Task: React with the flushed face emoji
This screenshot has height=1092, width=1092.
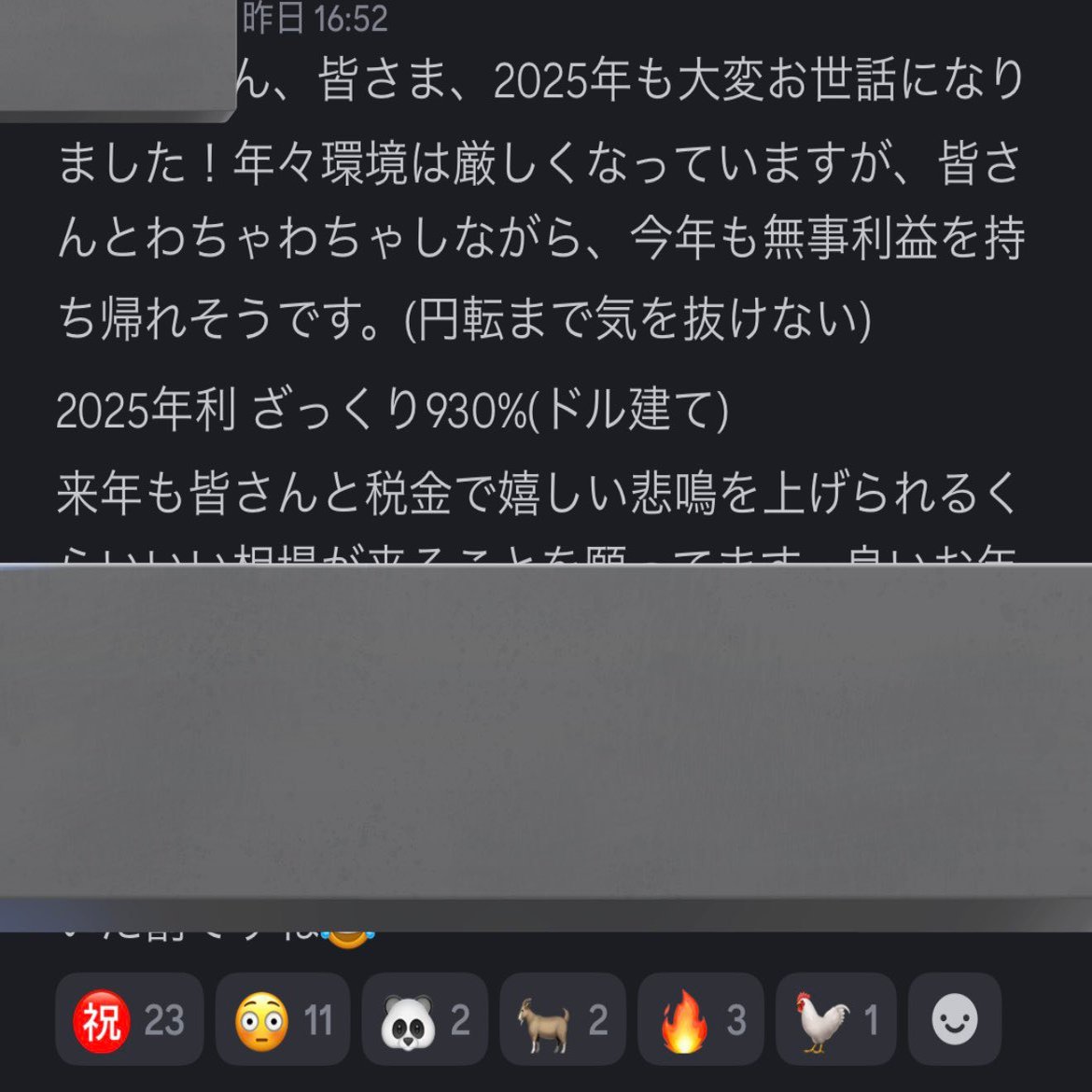Action: click(x=283, y=1020)
